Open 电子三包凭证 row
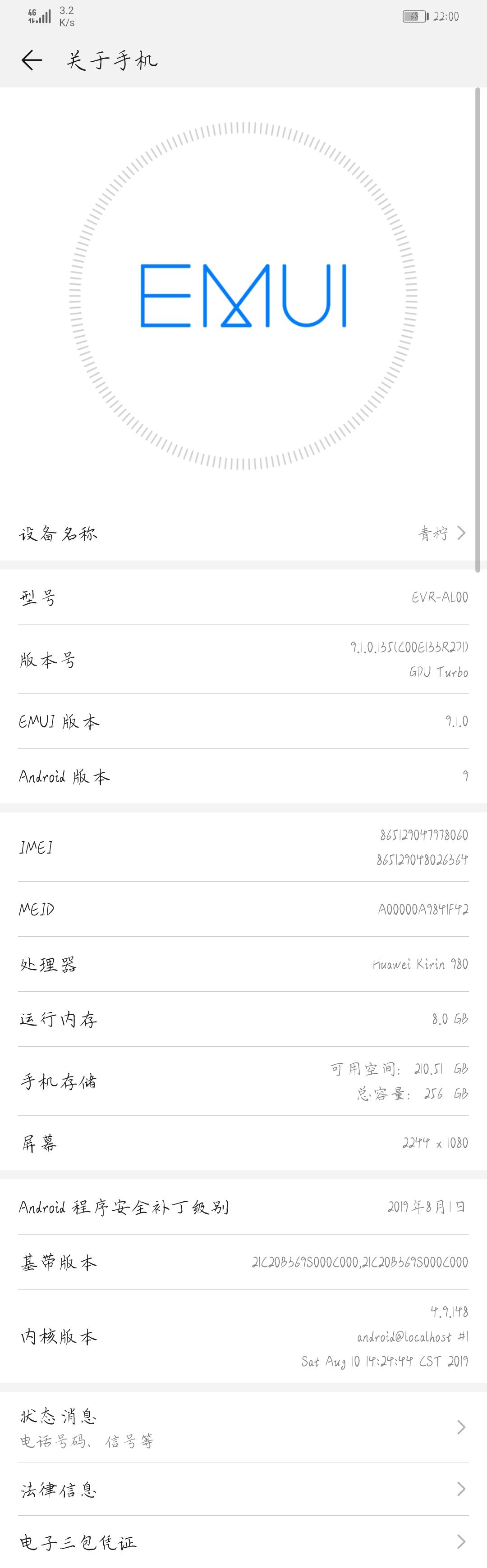487x1568 pixels. (243, 1541)
